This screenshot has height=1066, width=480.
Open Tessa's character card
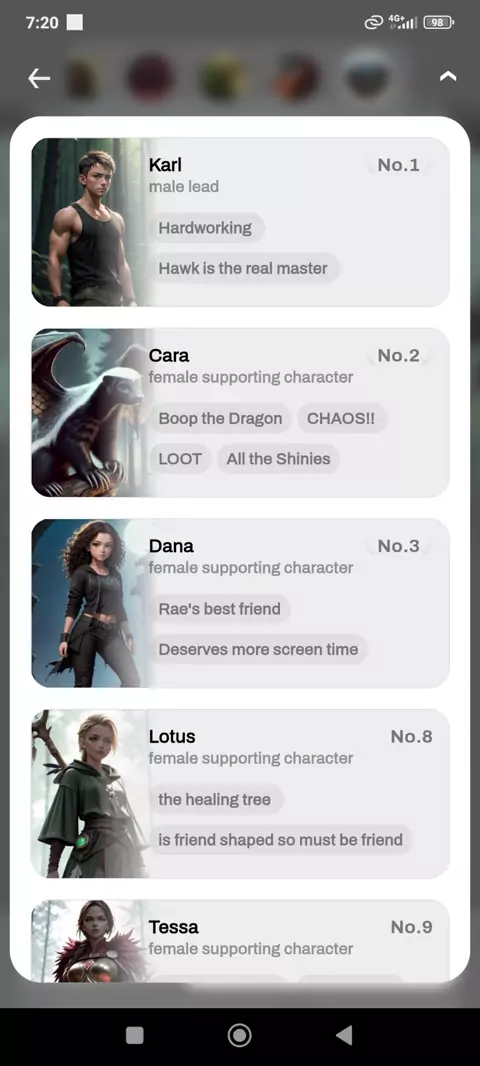point(240,940)
